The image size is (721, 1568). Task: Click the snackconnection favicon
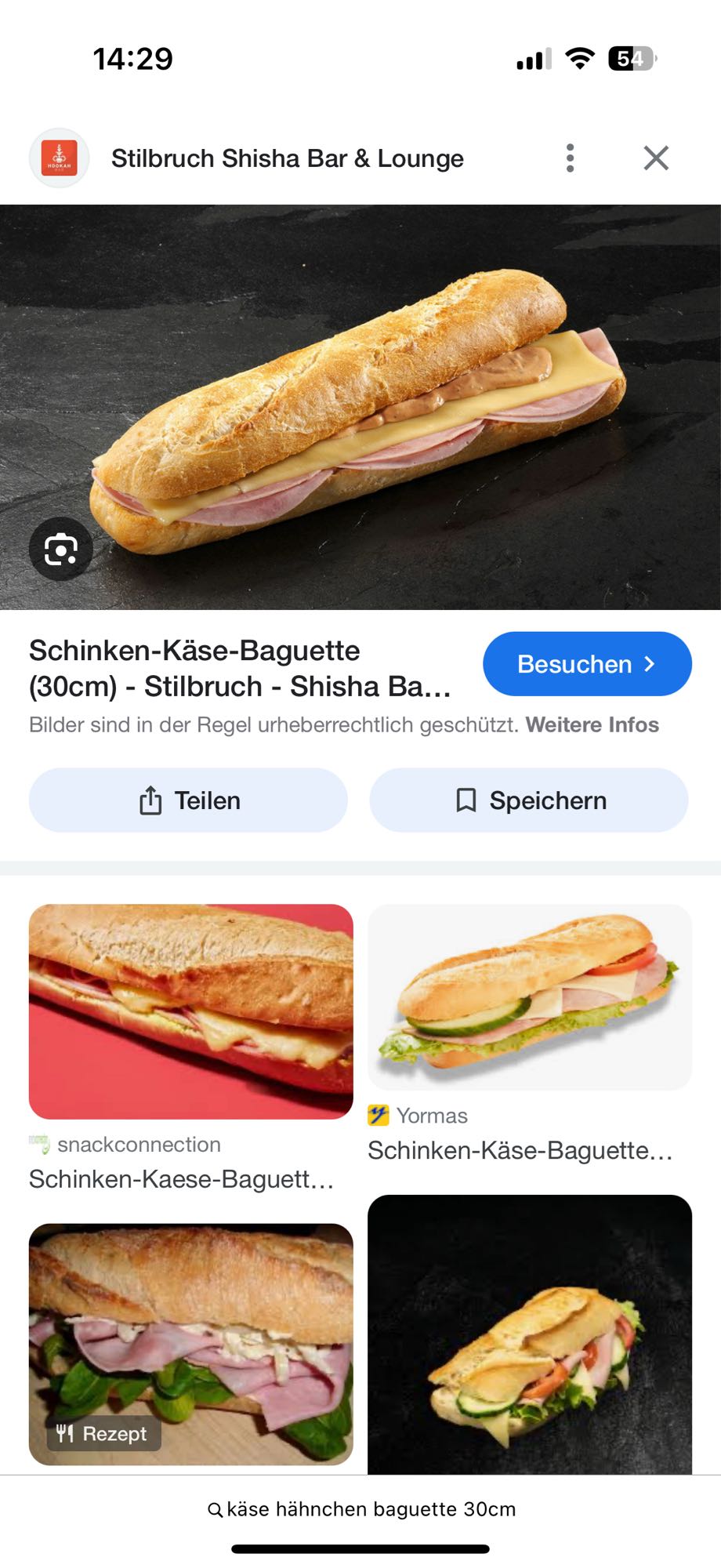(x=42, y=1144)
